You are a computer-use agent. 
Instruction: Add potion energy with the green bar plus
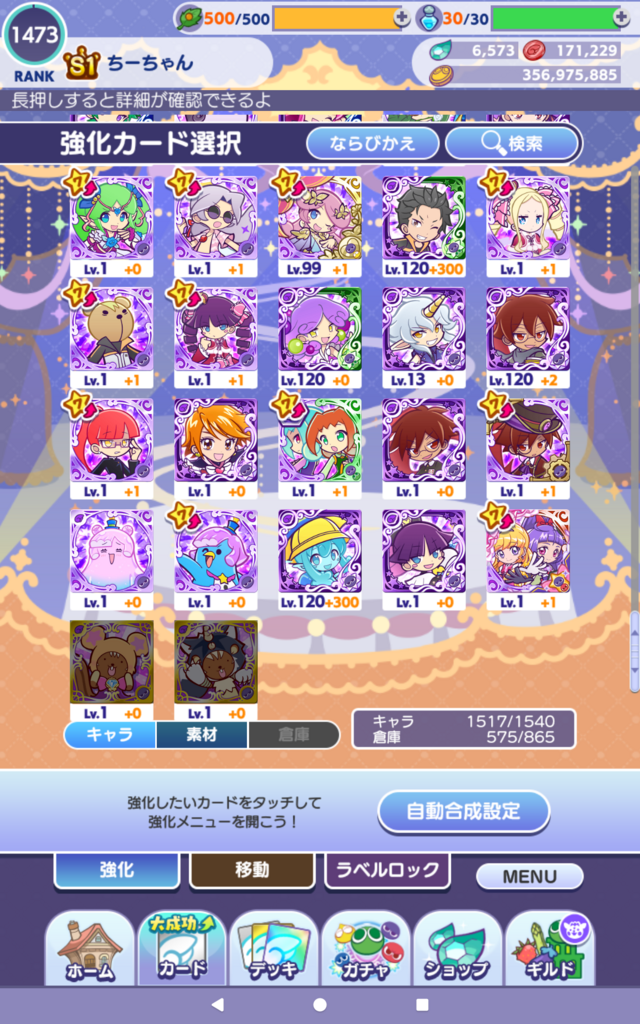coord(622,19)
